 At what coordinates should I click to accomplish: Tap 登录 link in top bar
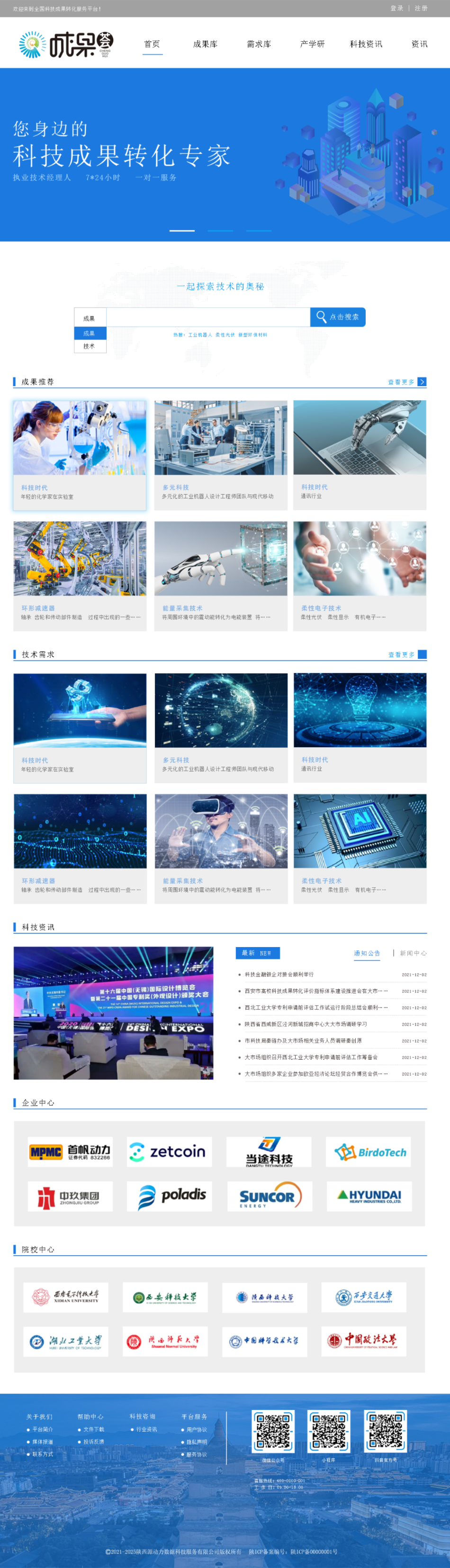tap(396, 8)
